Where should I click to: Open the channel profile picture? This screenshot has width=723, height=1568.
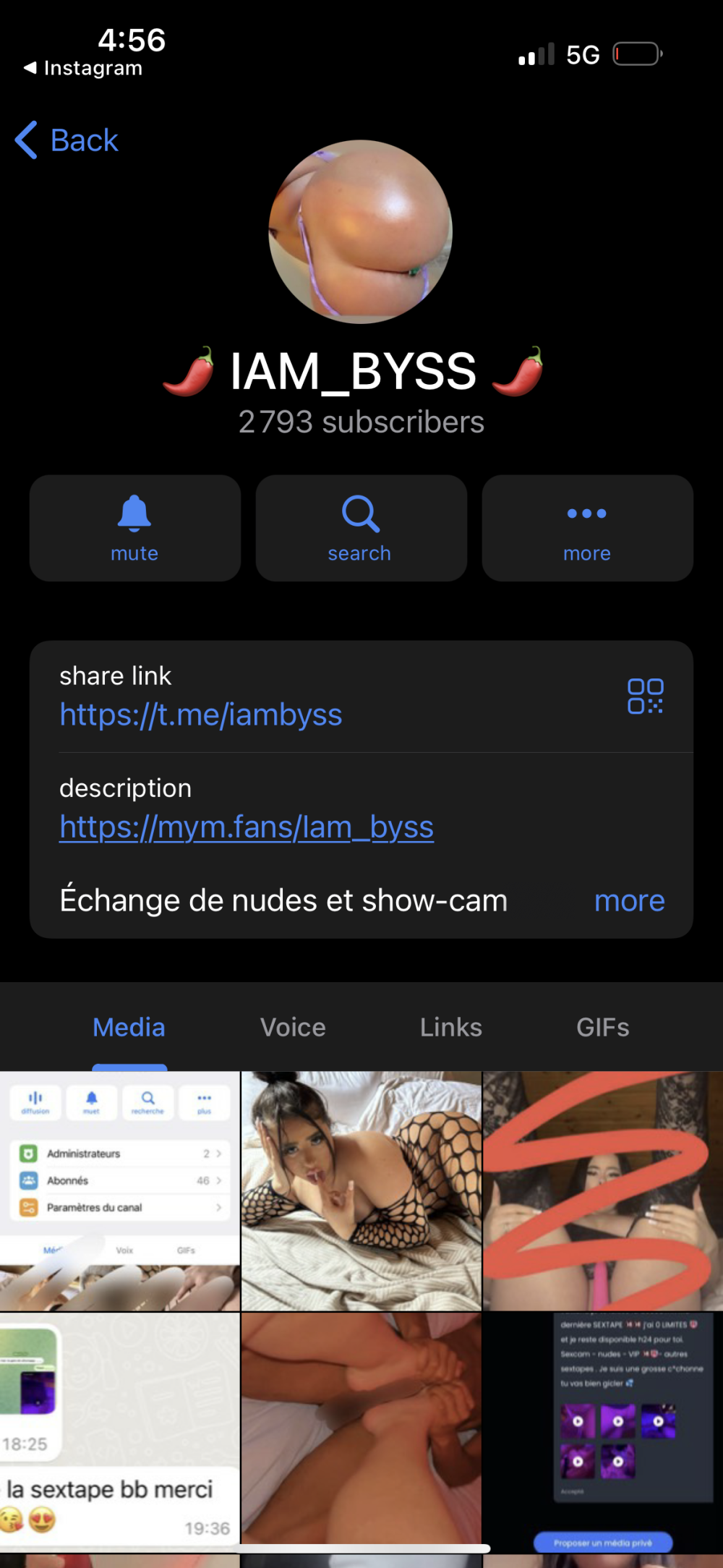(x=360, y=231)
